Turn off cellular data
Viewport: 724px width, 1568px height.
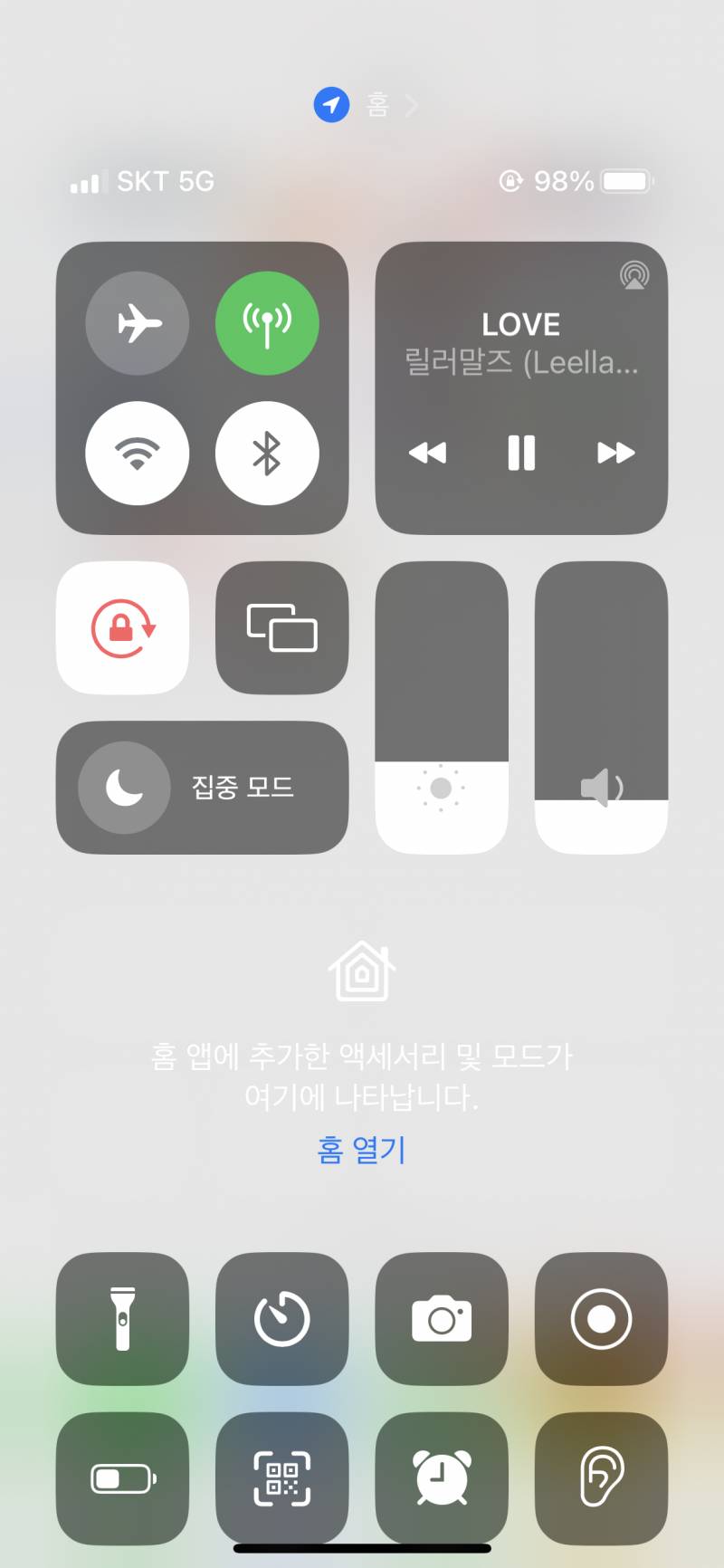click(267, 322)
